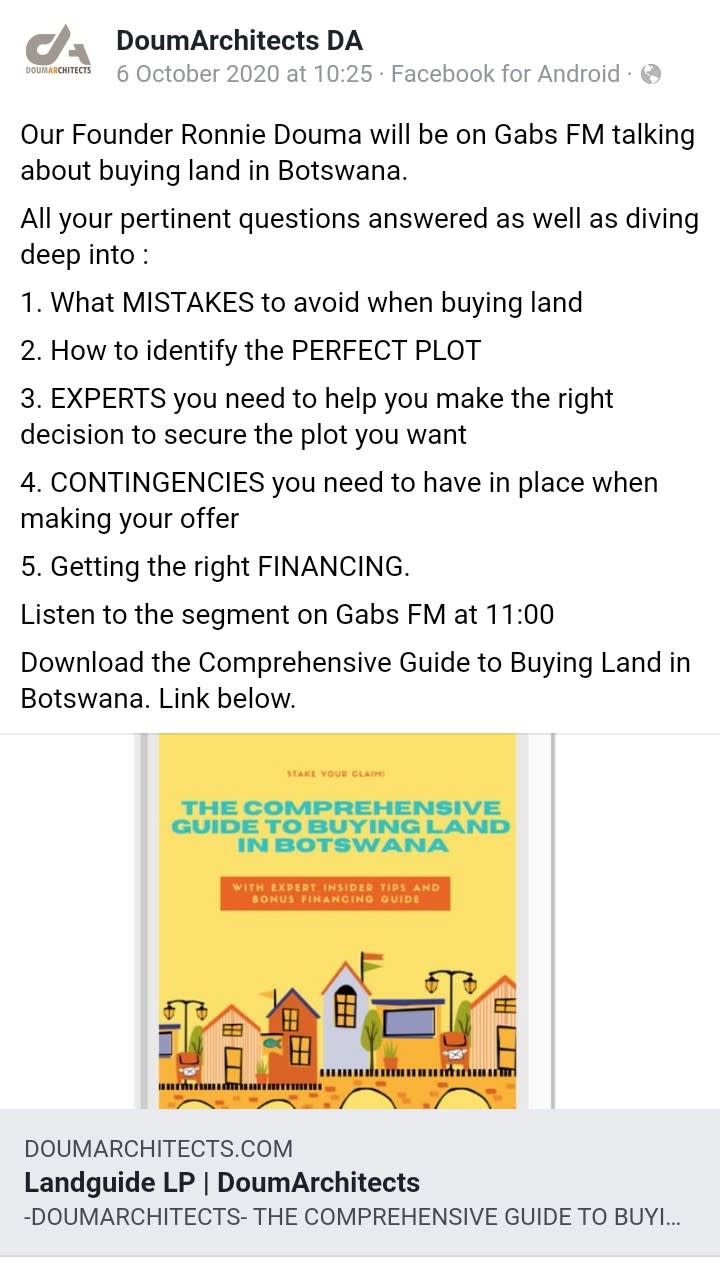The height and width of the screenshot is (1272, 720).
Task: Tap the post timestamp 6 October 2020
Action: click(244, 74)
